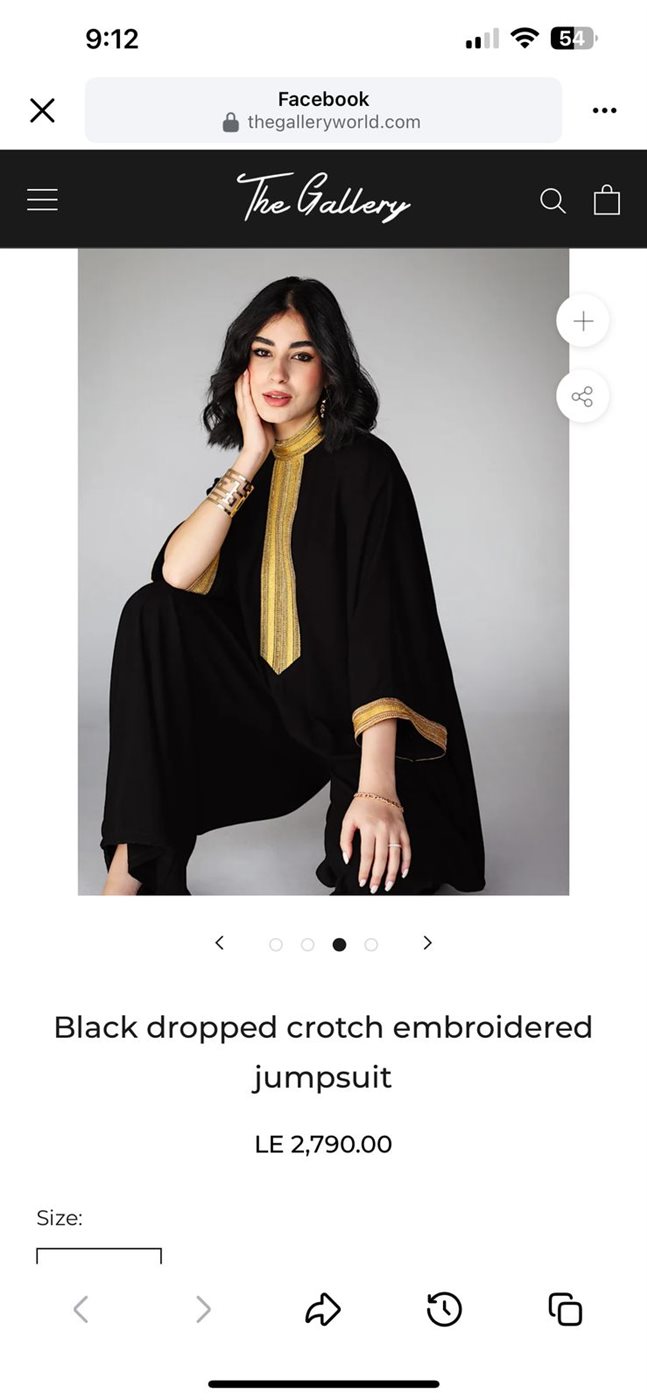647x1400 pixels.
Task: Share the page from the browser toolbar
Action: (323, 1309)
